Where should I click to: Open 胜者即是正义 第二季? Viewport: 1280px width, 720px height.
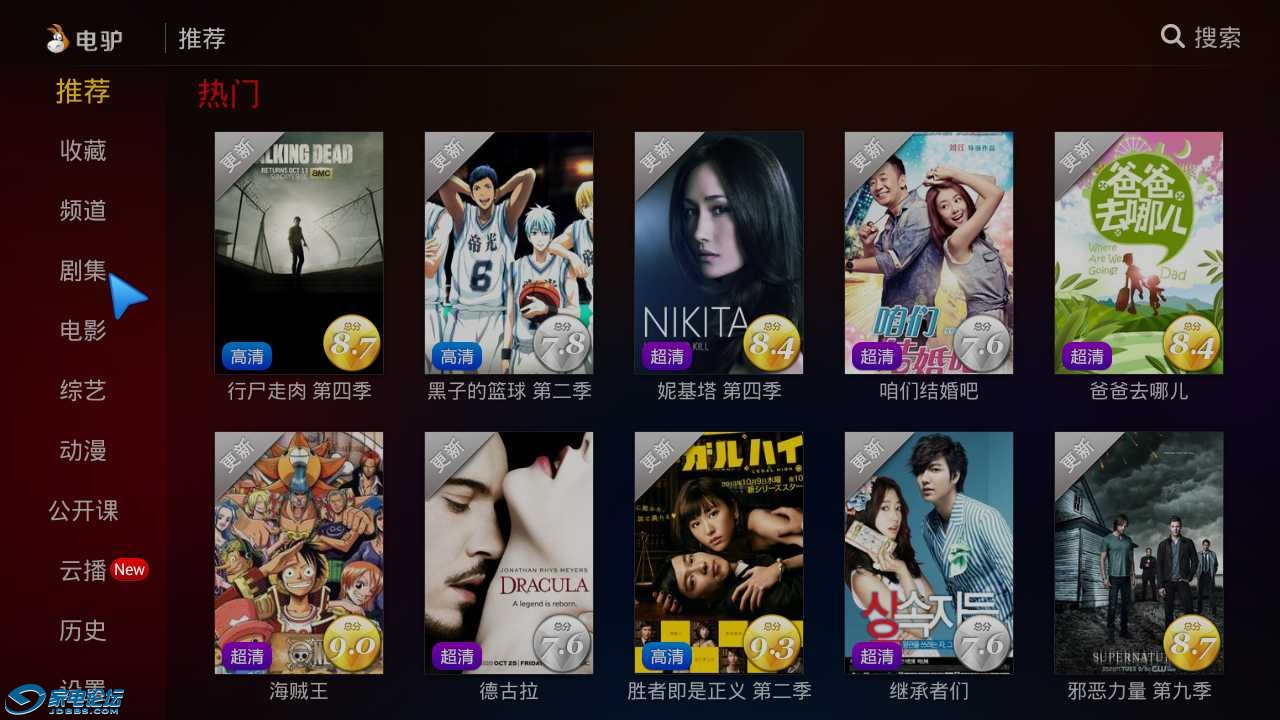[719, 553]
